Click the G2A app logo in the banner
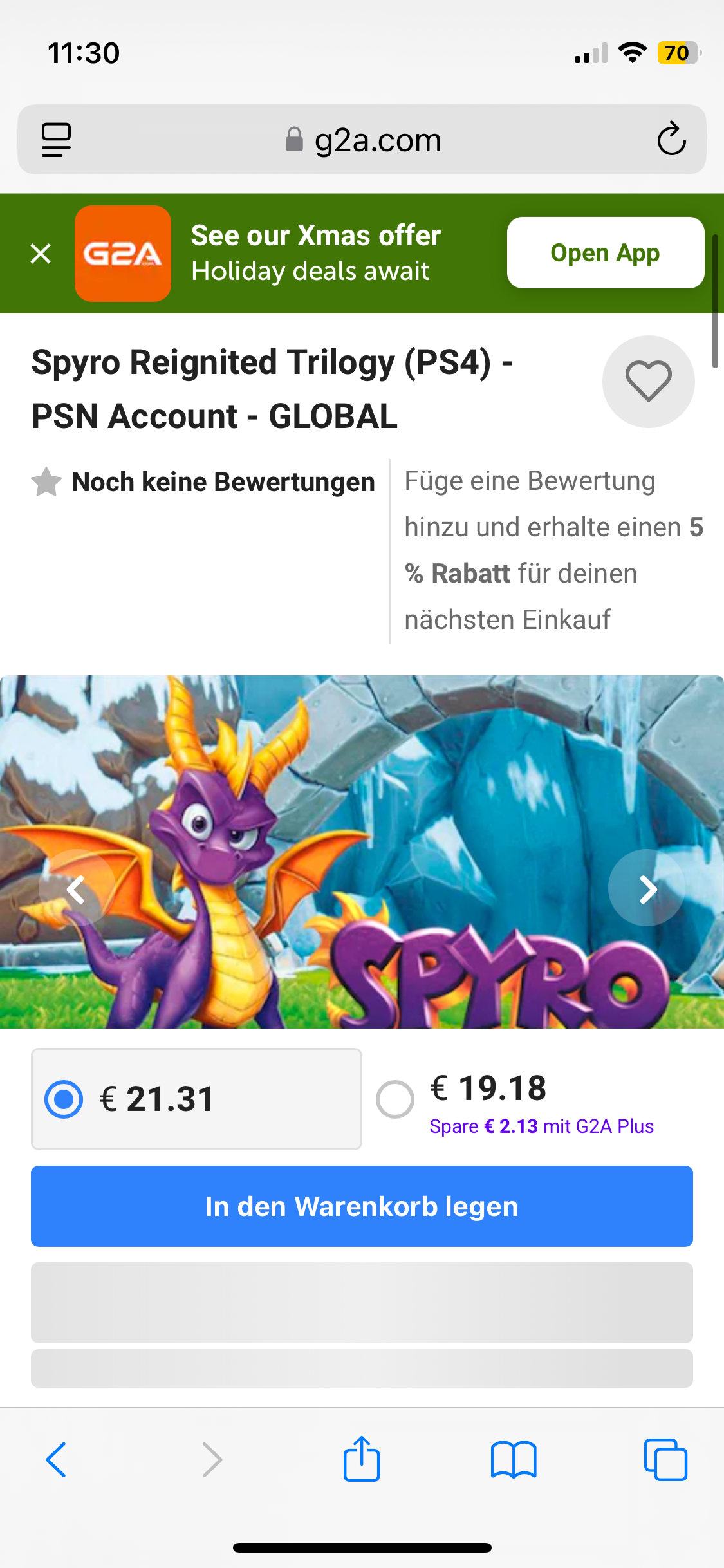Screen dimensions: 724x1568 [x=123, y=252]
